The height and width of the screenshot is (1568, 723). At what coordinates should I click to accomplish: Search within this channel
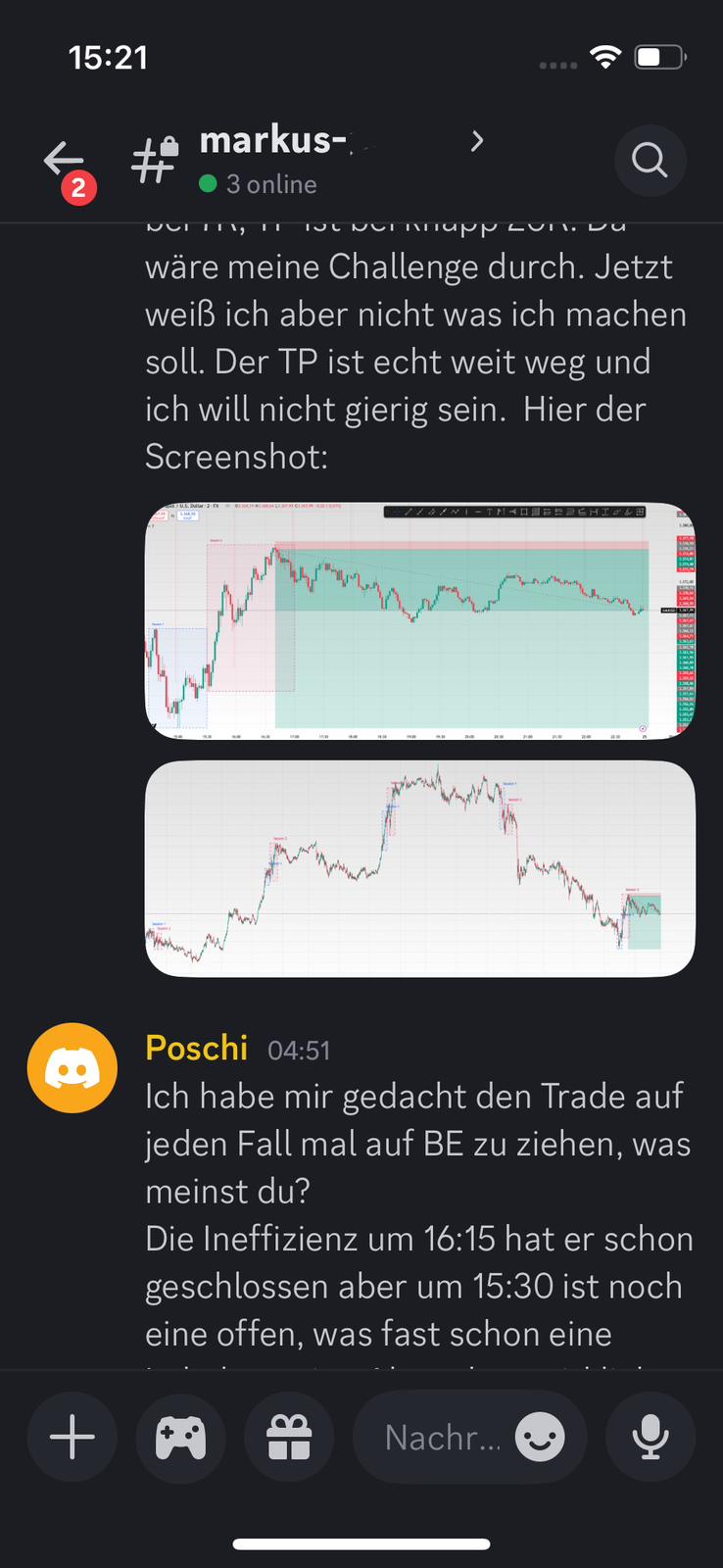pyautogui.click(x=649, y=160)
